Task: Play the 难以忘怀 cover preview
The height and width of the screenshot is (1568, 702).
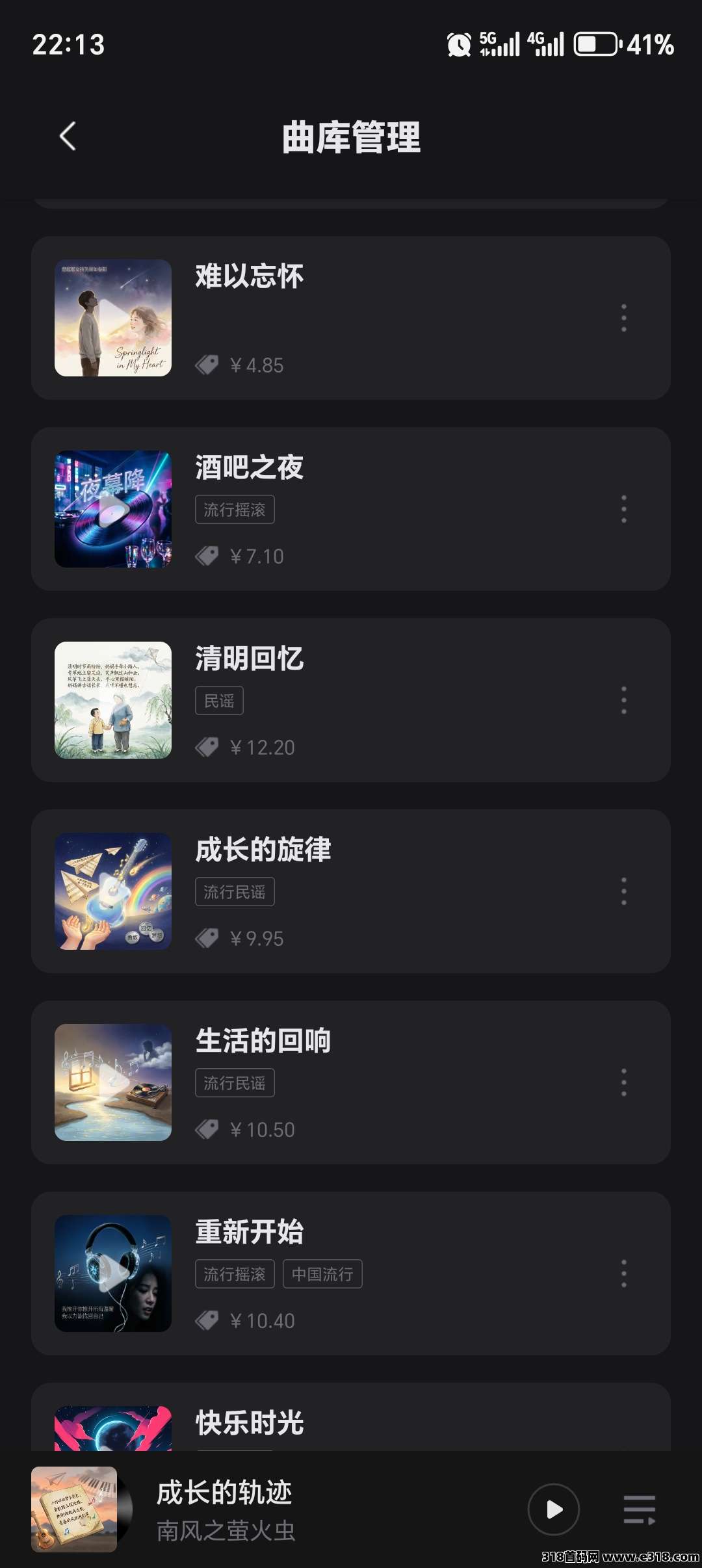Action: [113, 318]
